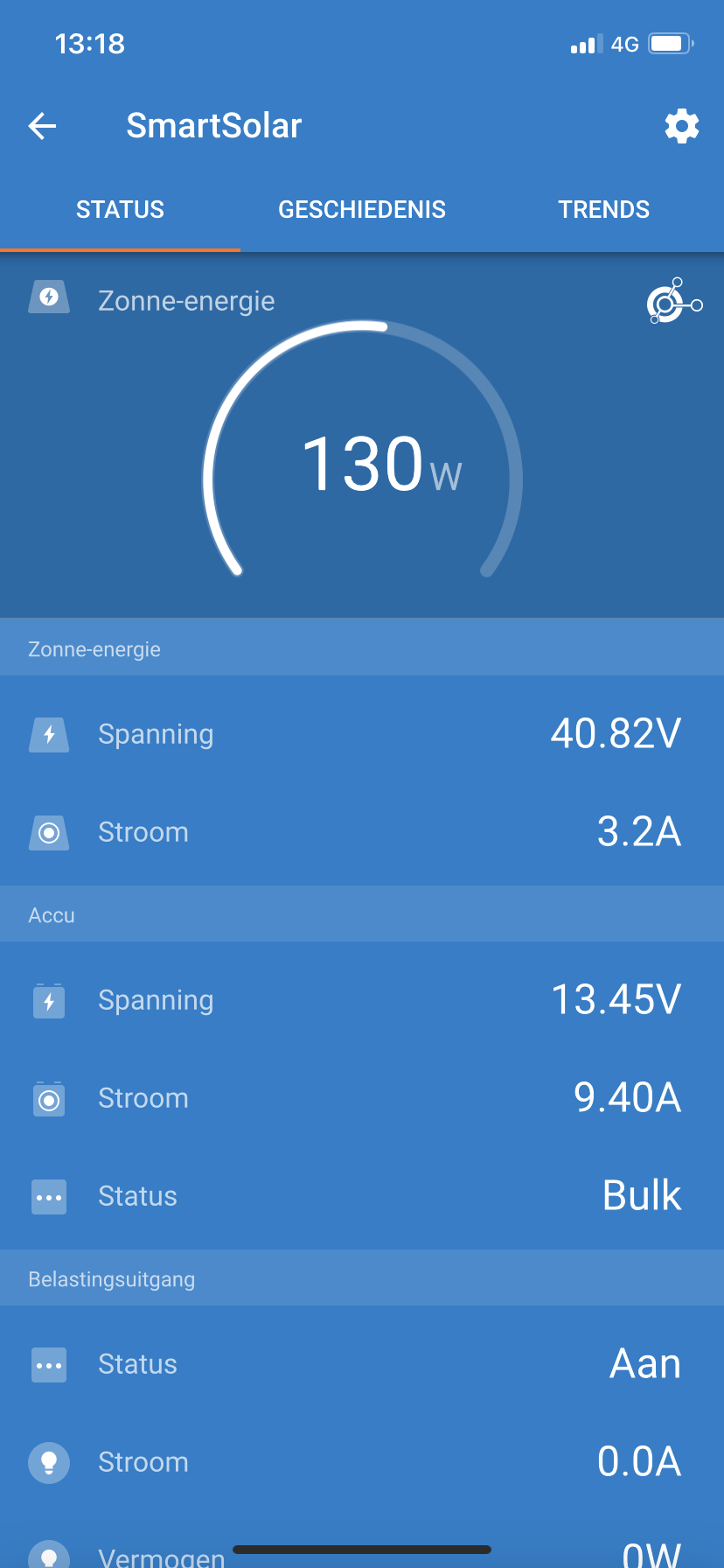Select the Status tab

click(120, 210)
